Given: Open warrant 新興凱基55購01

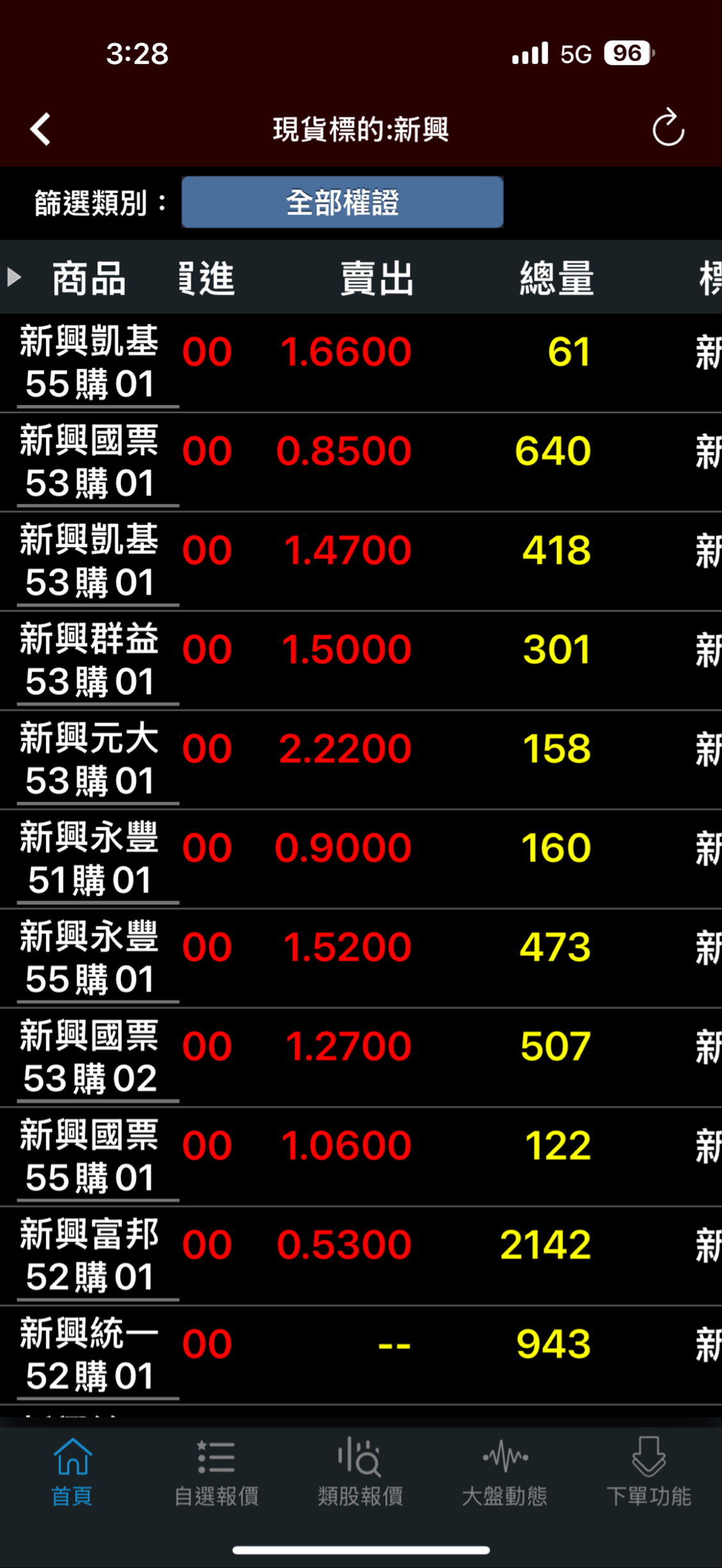Looking at the screenshot, I should tap(90, 362).
